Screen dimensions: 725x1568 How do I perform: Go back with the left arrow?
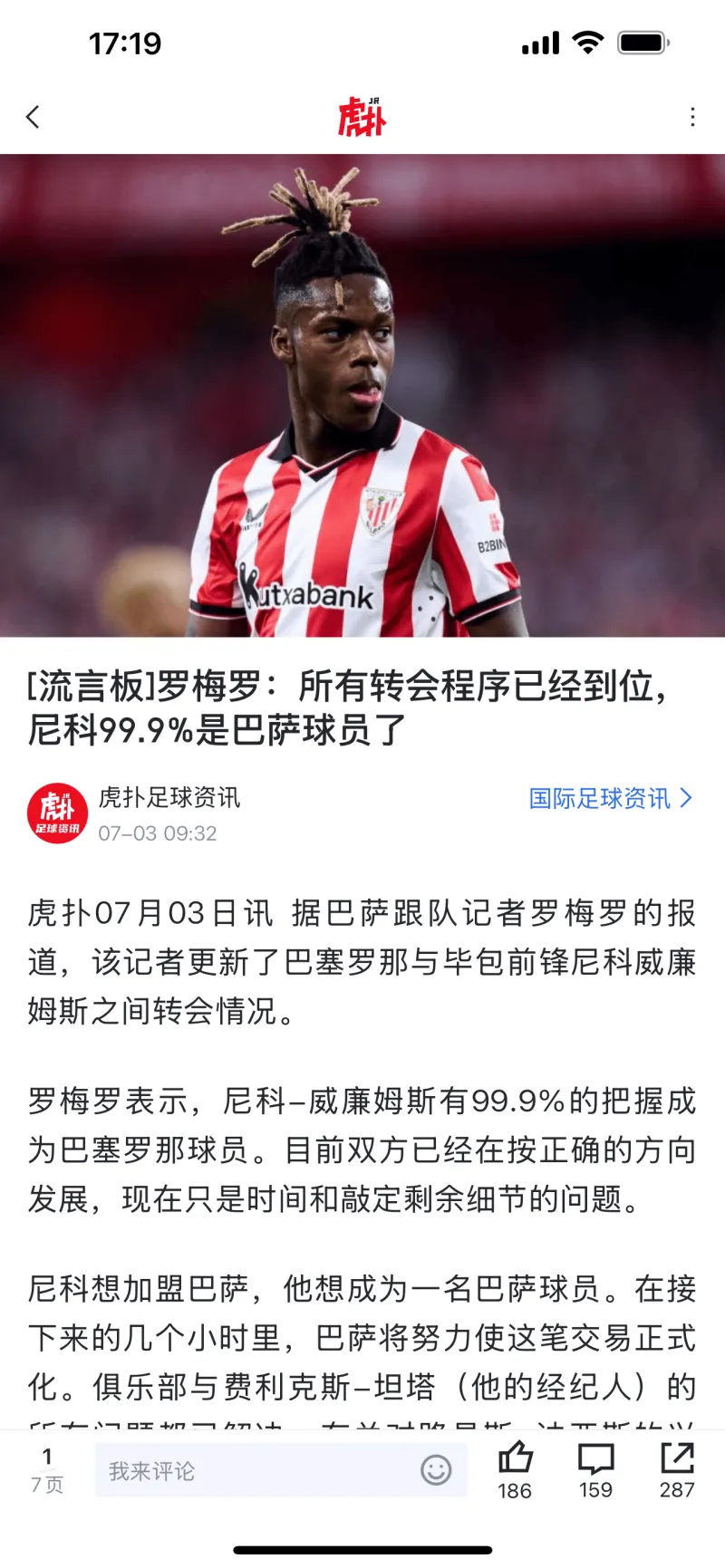click(34, 118)
